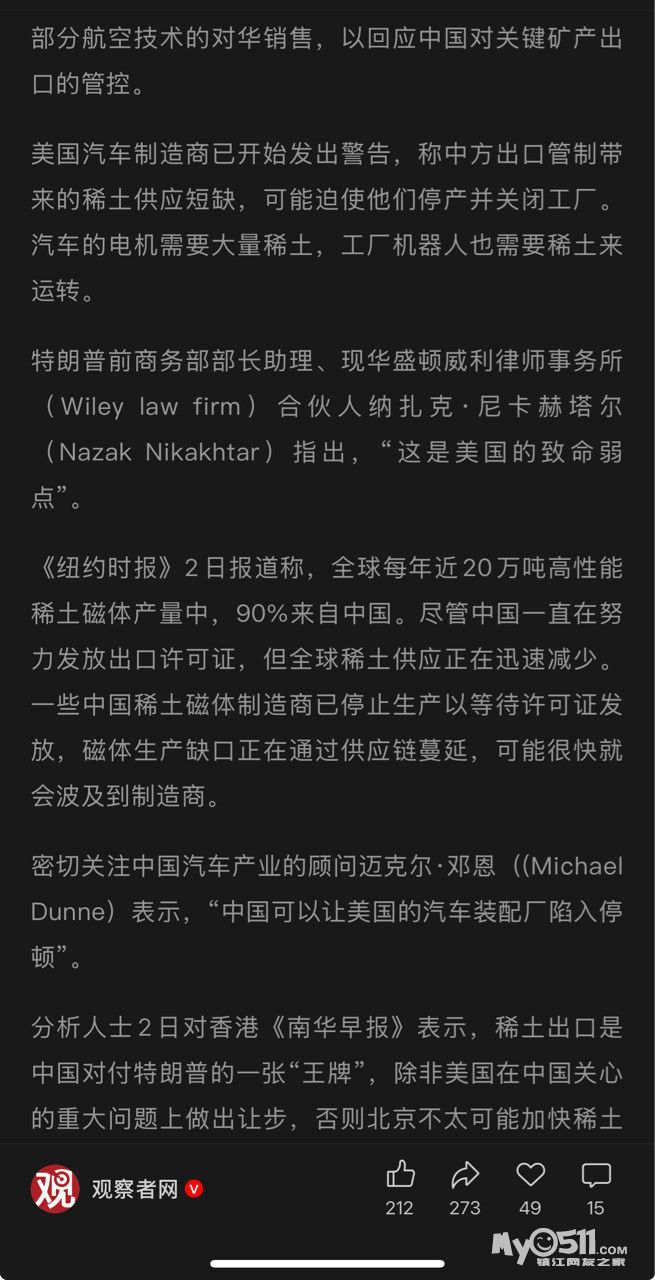Screen dimensions: 655x1280
Task: Like this article with the thumbs-up icon
Action: [x=400, y=1174]
